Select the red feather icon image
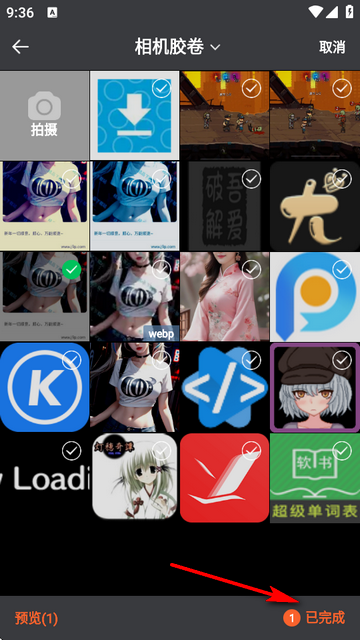Image resolution: width=360 pixels, height=640 pixels. [x=224, y=478]
